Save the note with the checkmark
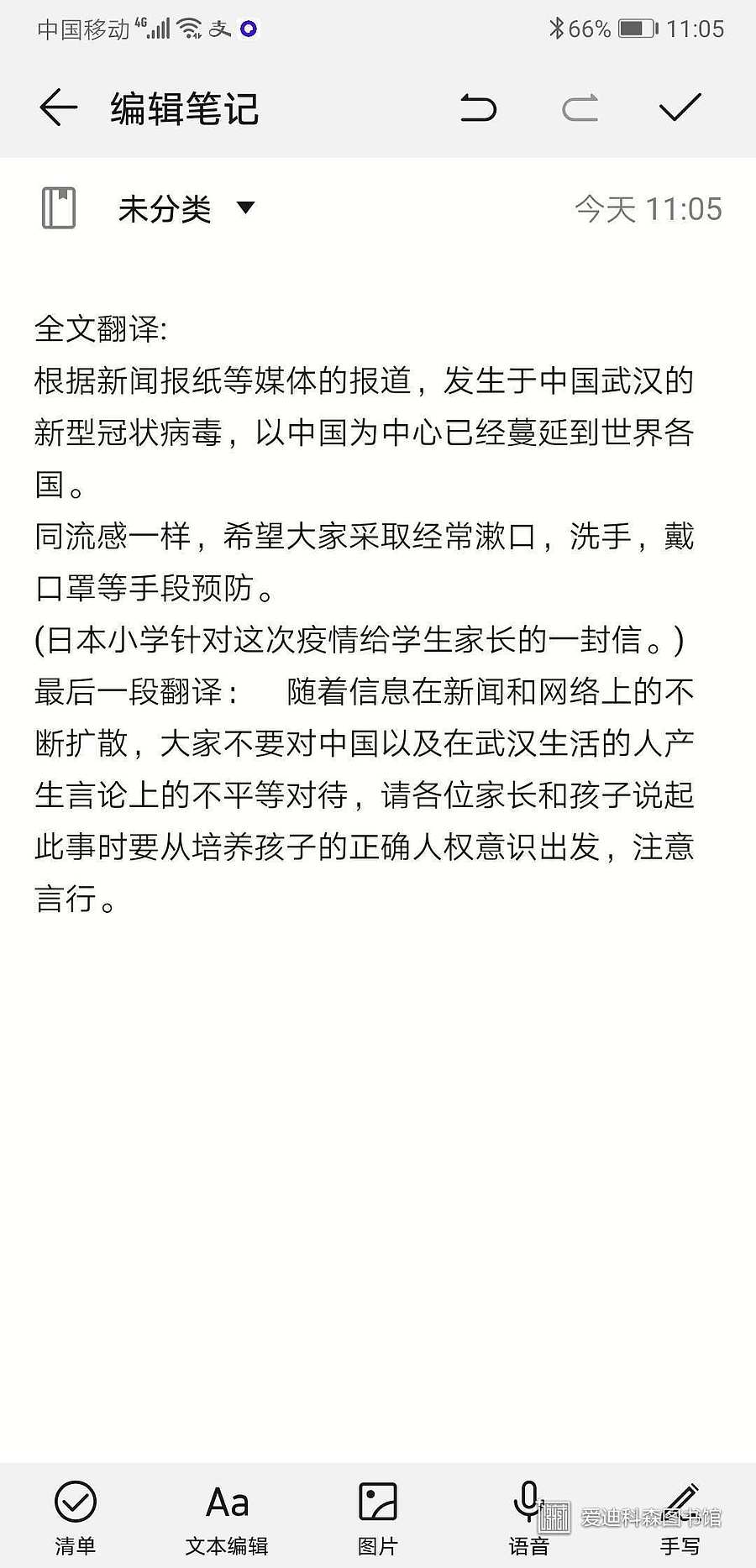Screen dimensions: 756x1568 680,108
